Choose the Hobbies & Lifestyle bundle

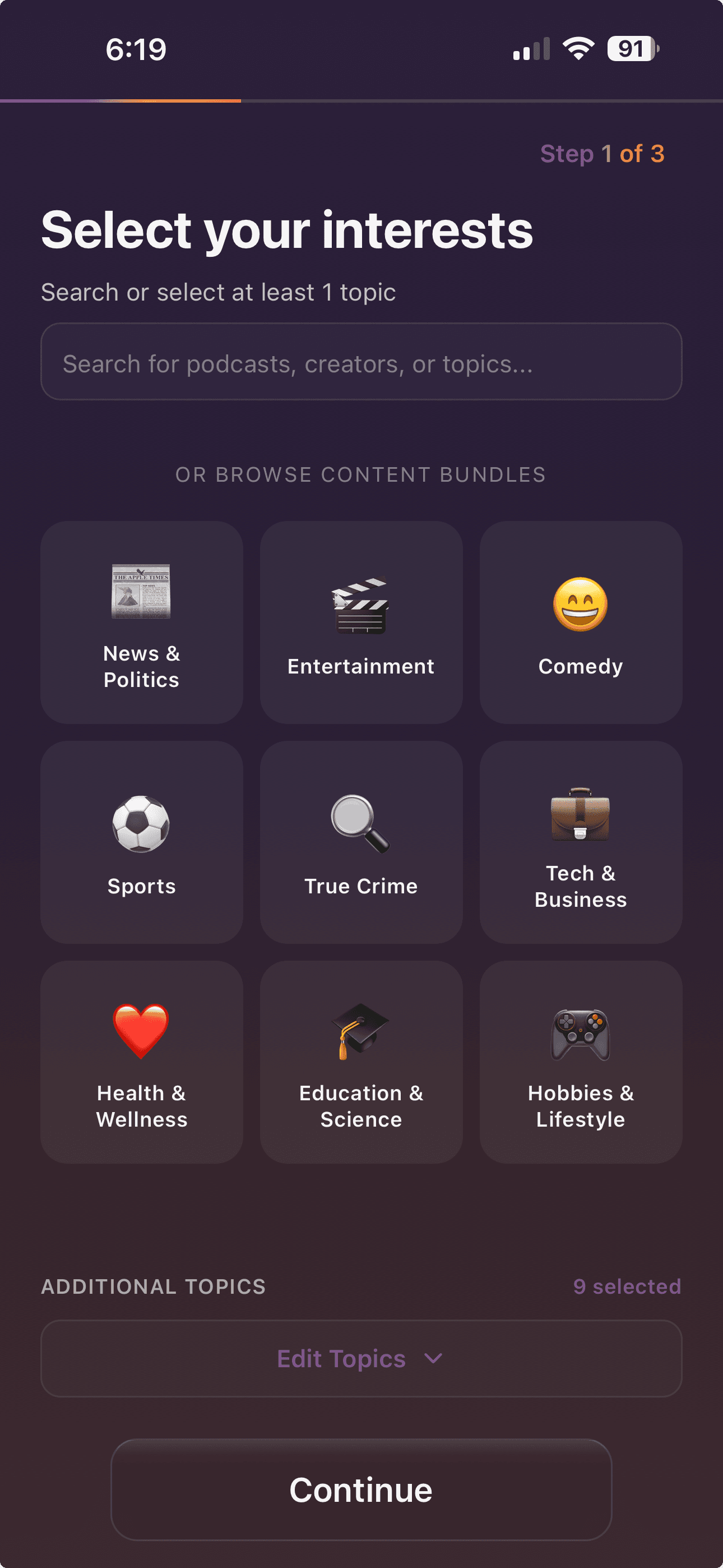(580, 1062)
